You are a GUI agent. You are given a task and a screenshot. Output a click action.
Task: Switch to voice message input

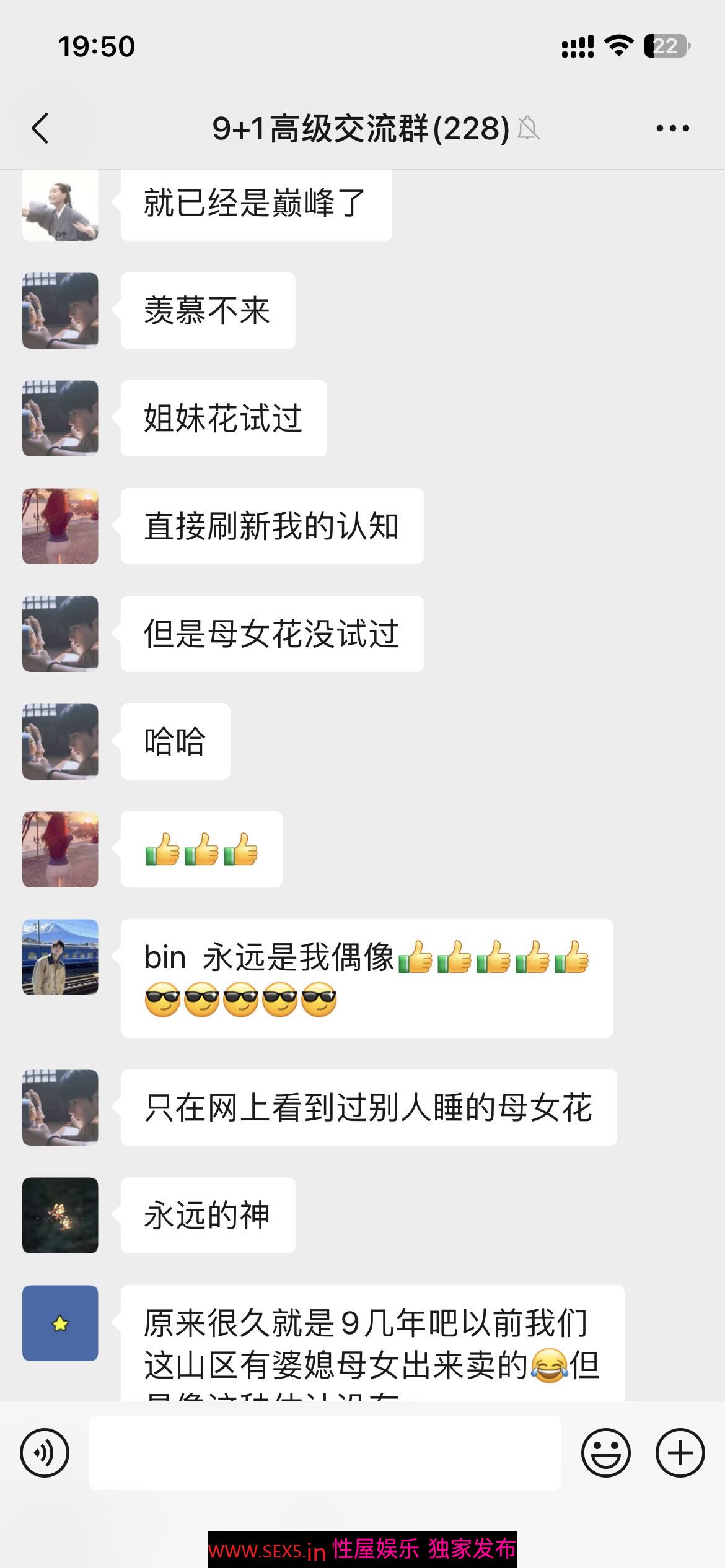coord(45,1453)
